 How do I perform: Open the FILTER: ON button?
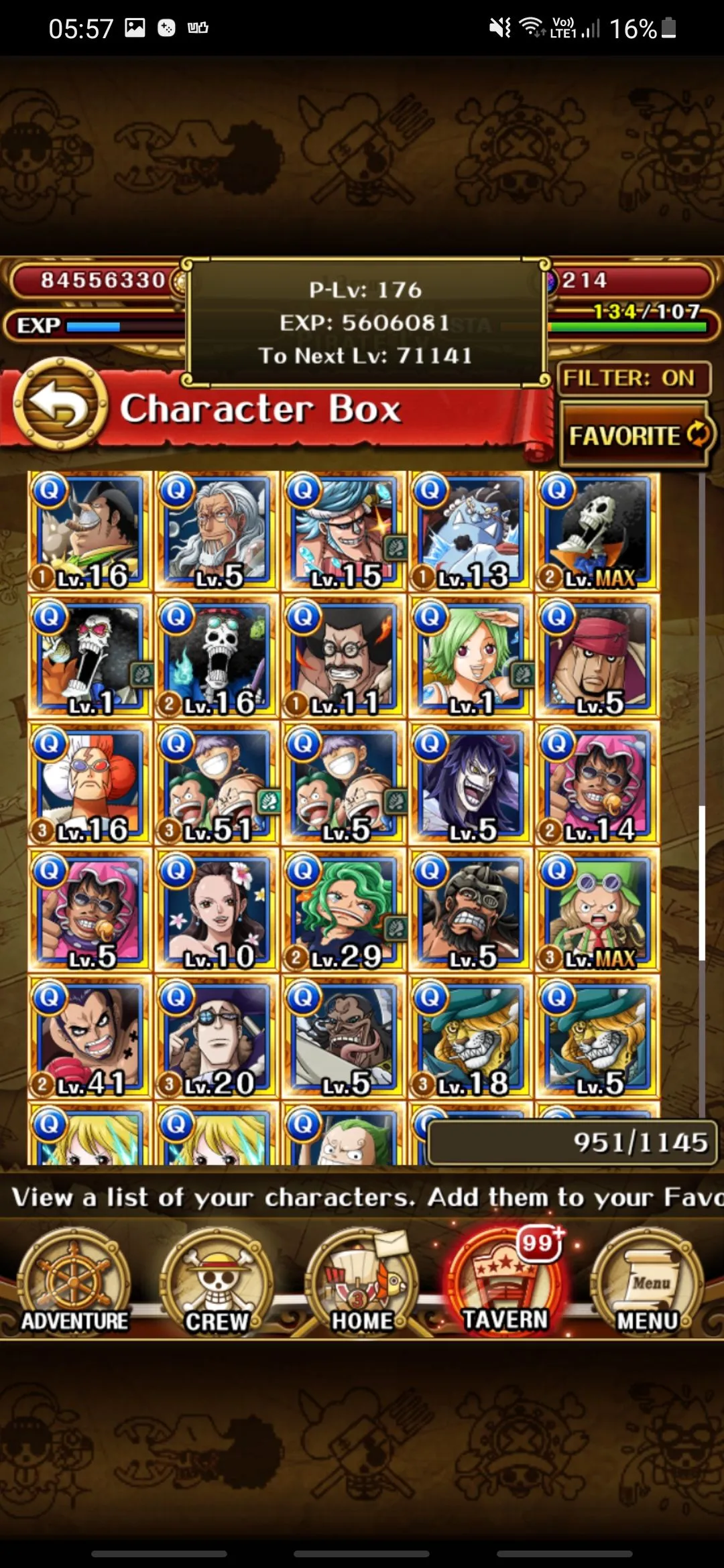(632, 379)
